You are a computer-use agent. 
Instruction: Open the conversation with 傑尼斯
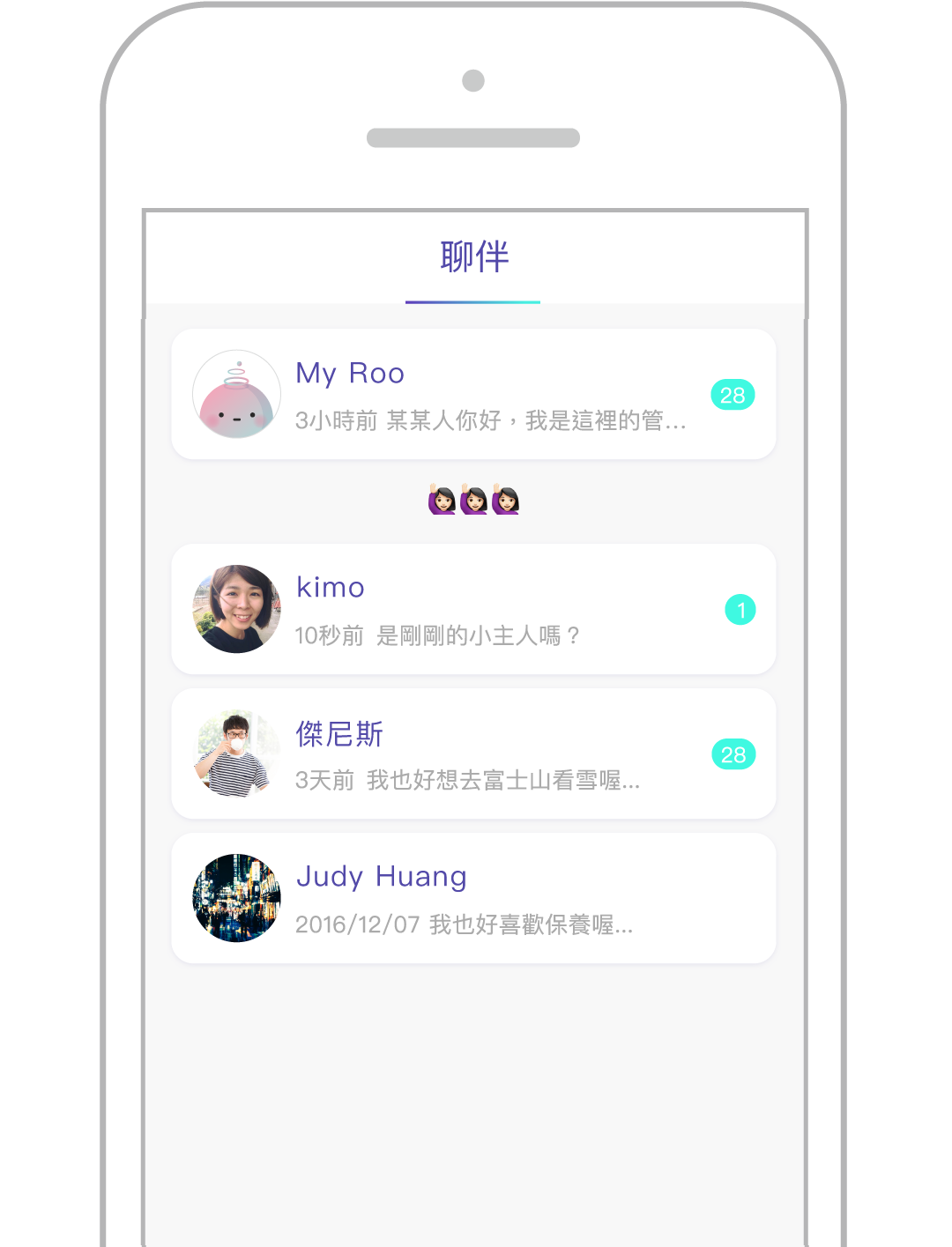pos(473,754)
